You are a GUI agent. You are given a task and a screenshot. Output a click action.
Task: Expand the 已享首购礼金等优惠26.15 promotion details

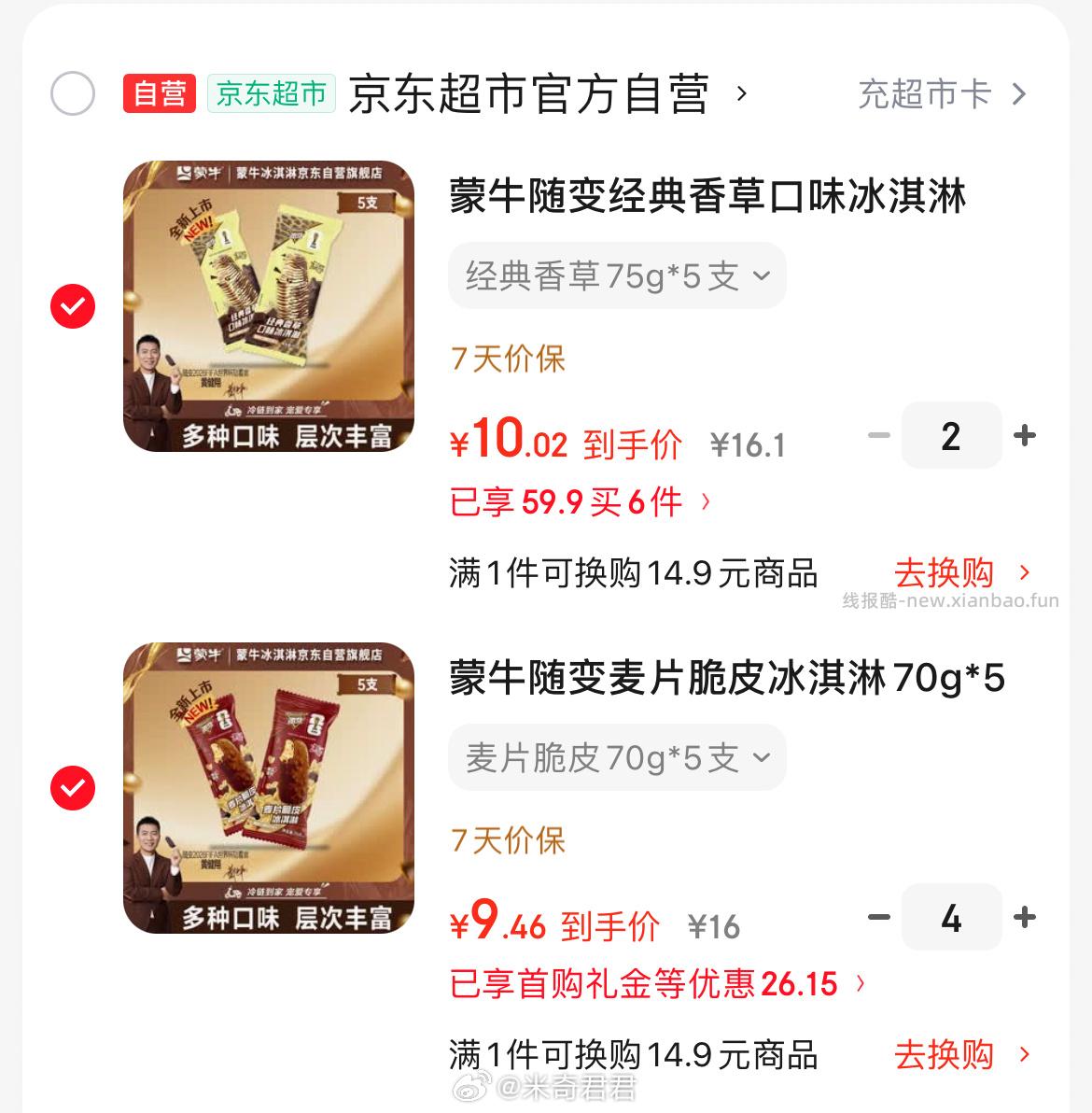(651, 985)
